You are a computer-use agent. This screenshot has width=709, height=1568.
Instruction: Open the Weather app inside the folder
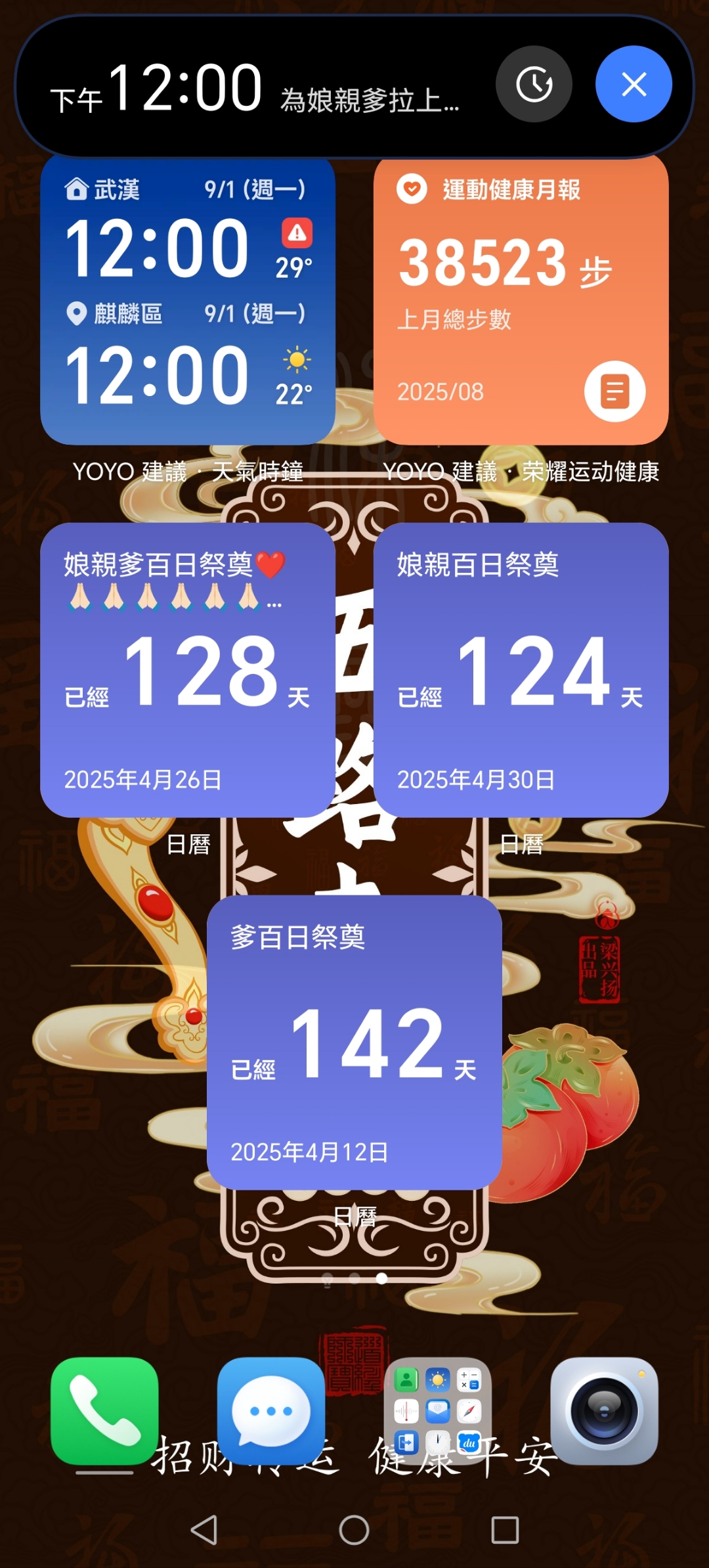[438, 1380]
